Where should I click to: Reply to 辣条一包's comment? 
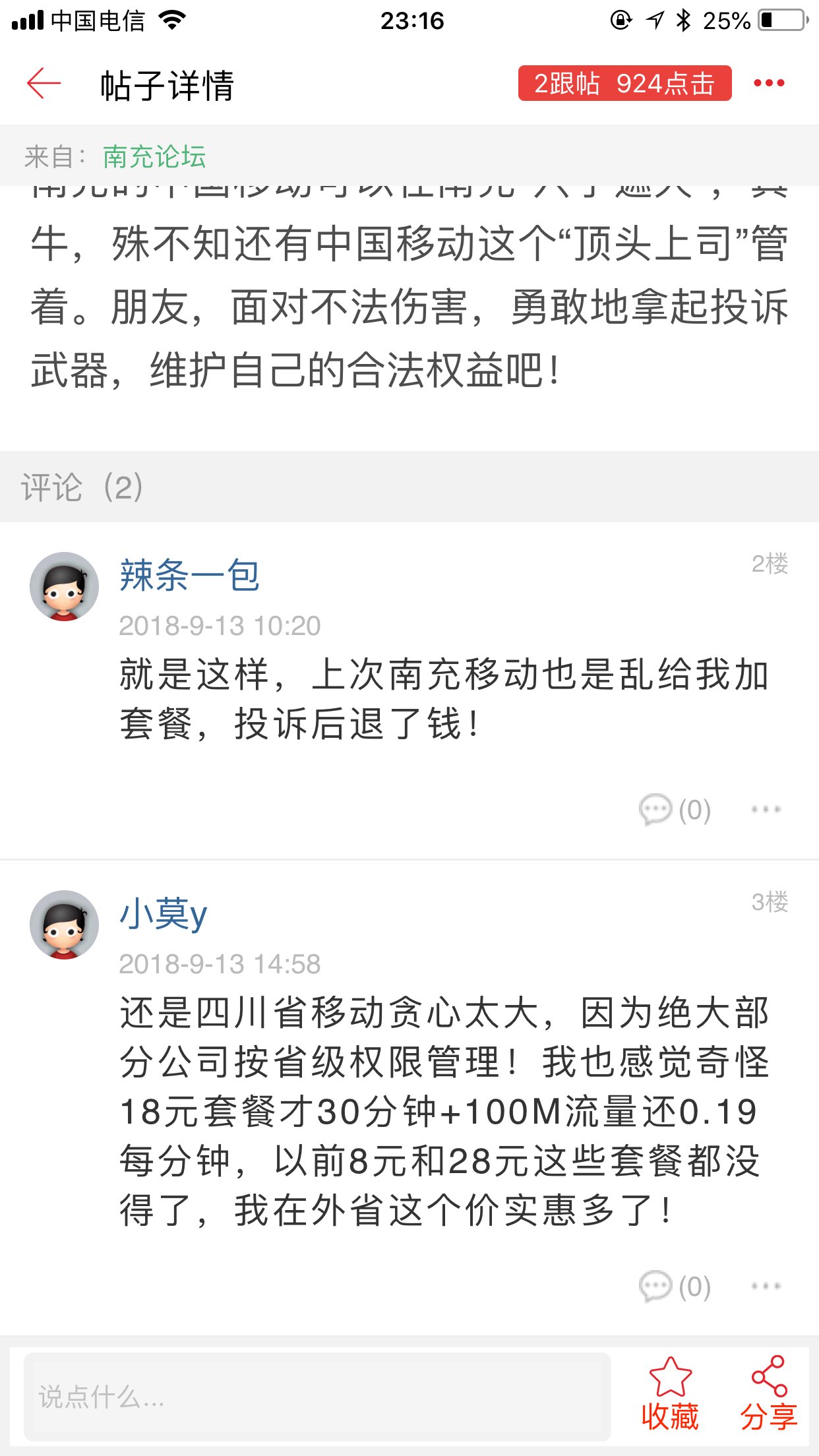(x=674, y=809)
